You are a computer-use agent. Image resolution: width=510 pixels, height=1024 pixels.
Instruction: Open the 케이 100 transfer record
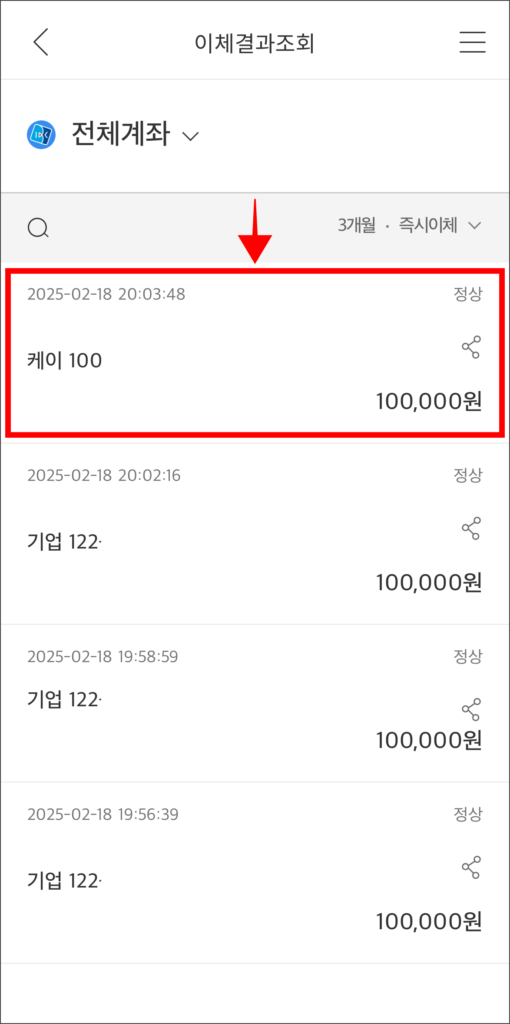tap(255, 352)
